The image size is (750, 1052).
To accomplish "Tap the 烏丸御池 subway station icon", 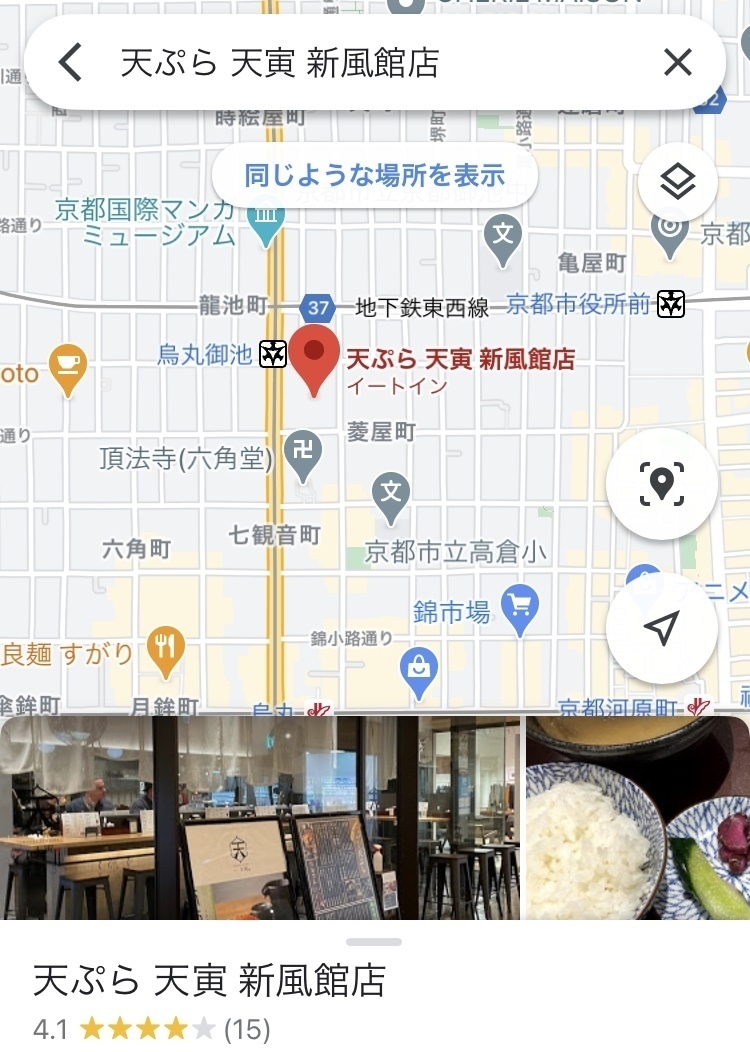I will click(272, 353).
